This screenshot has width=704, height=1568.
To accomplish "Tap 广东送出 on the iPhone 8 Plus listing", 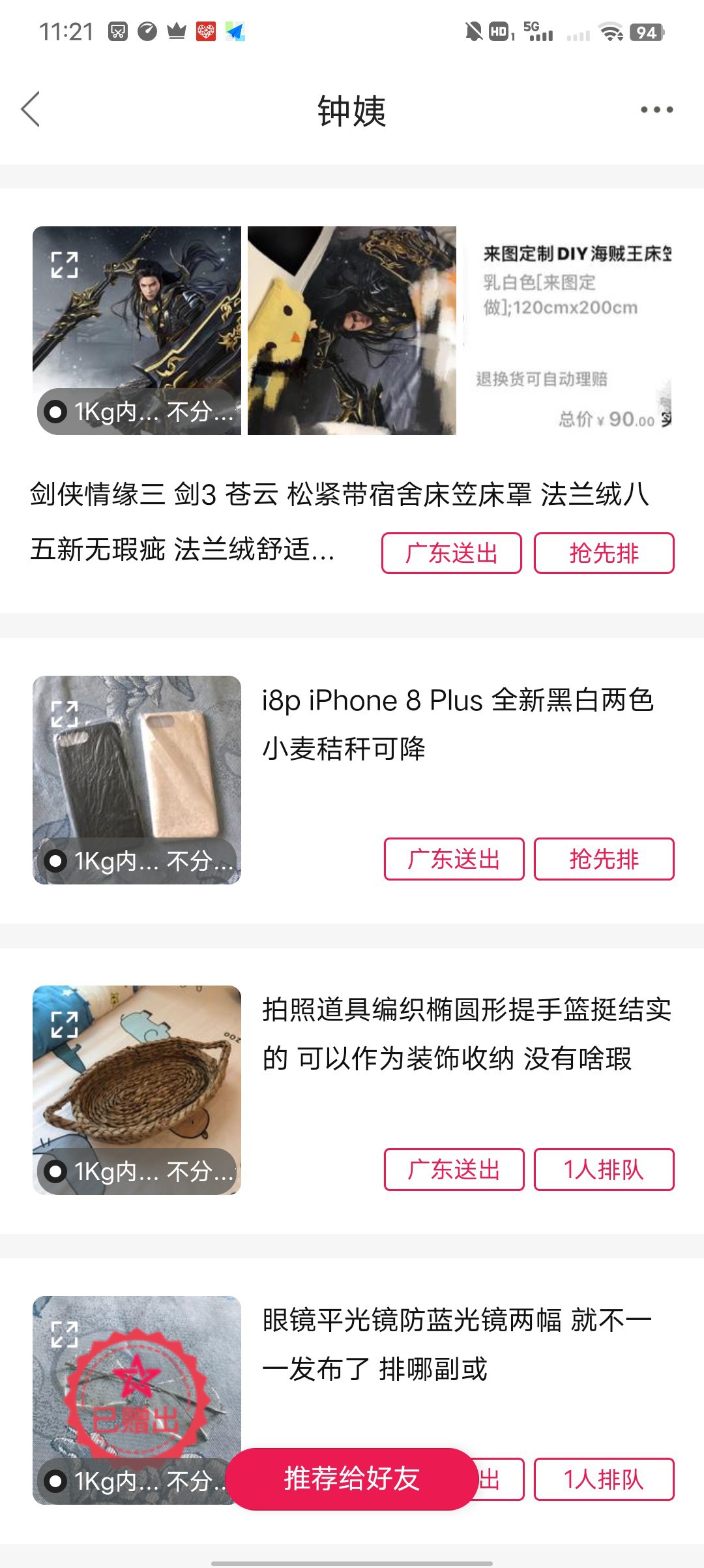I will click(454, 859).
